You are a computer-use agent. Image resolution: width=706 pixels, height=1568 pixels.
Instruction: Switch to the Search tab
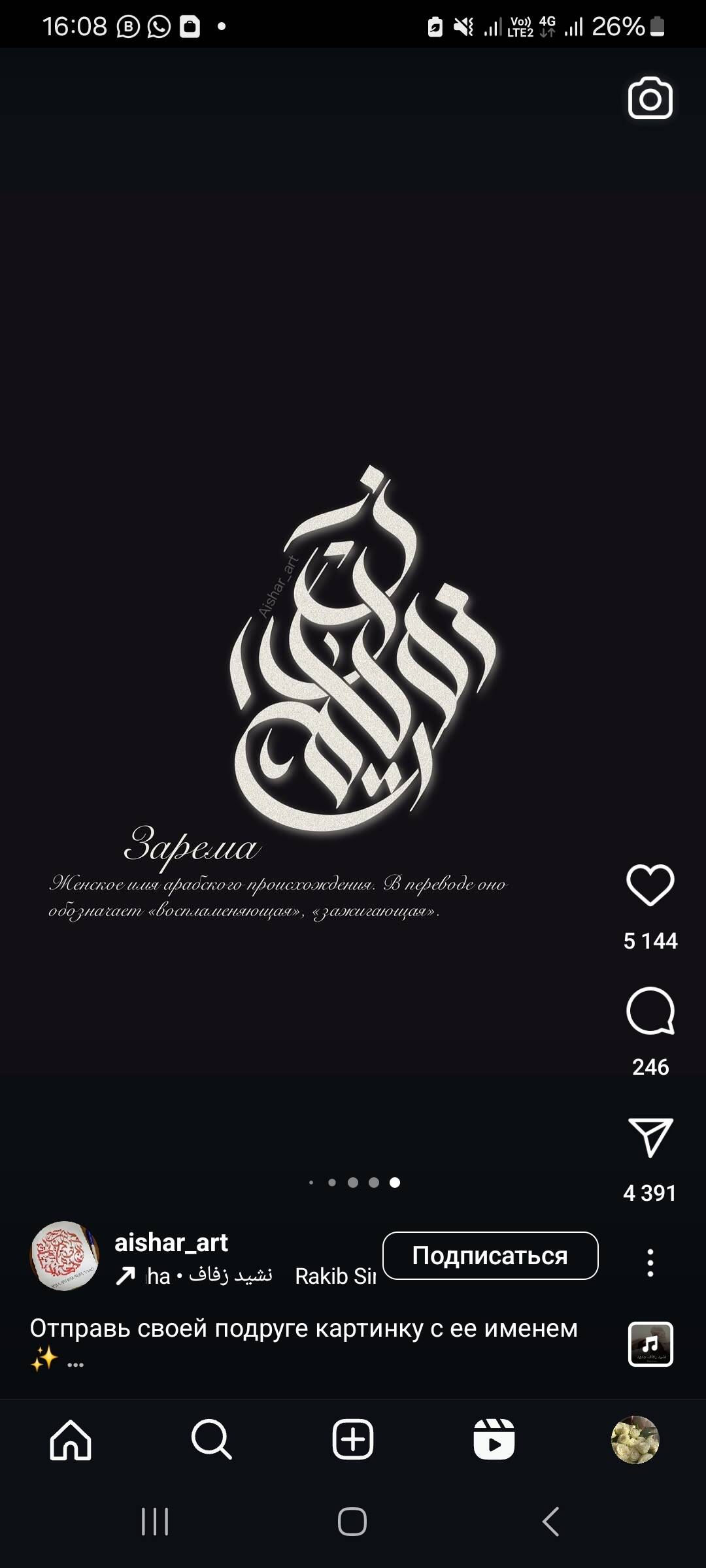click(212, 1439)
